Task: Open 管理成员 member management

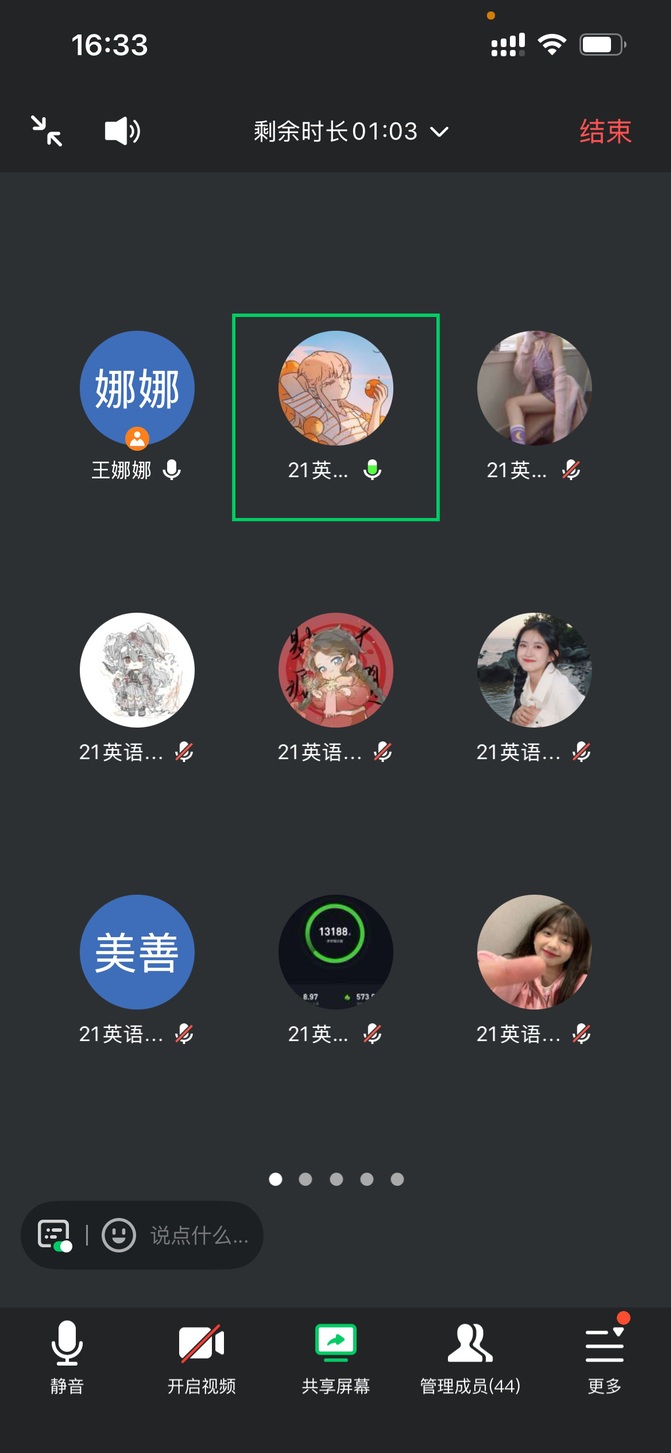Action: [470, 1356]
